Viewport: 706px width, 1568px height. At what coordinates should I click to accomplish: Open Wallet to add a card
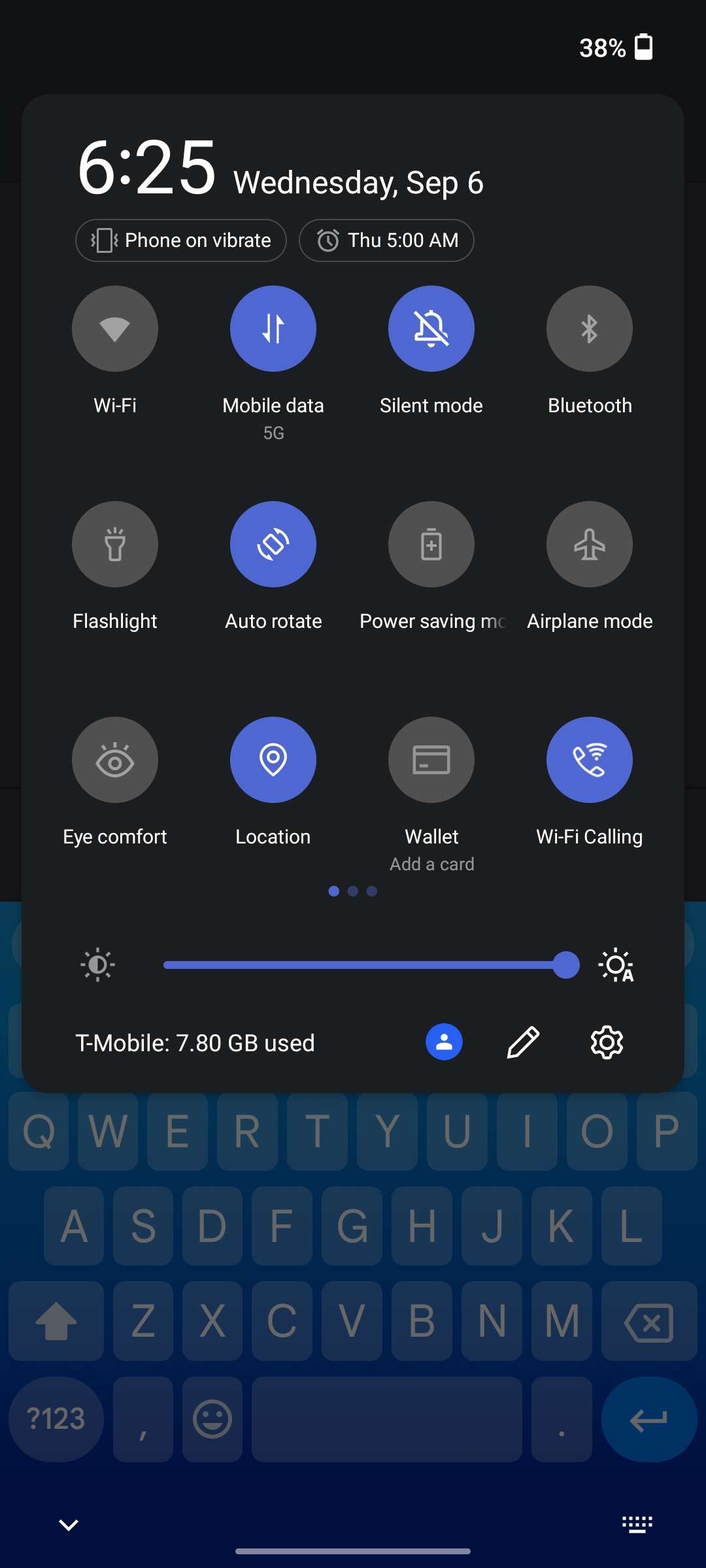pos(431,760)
